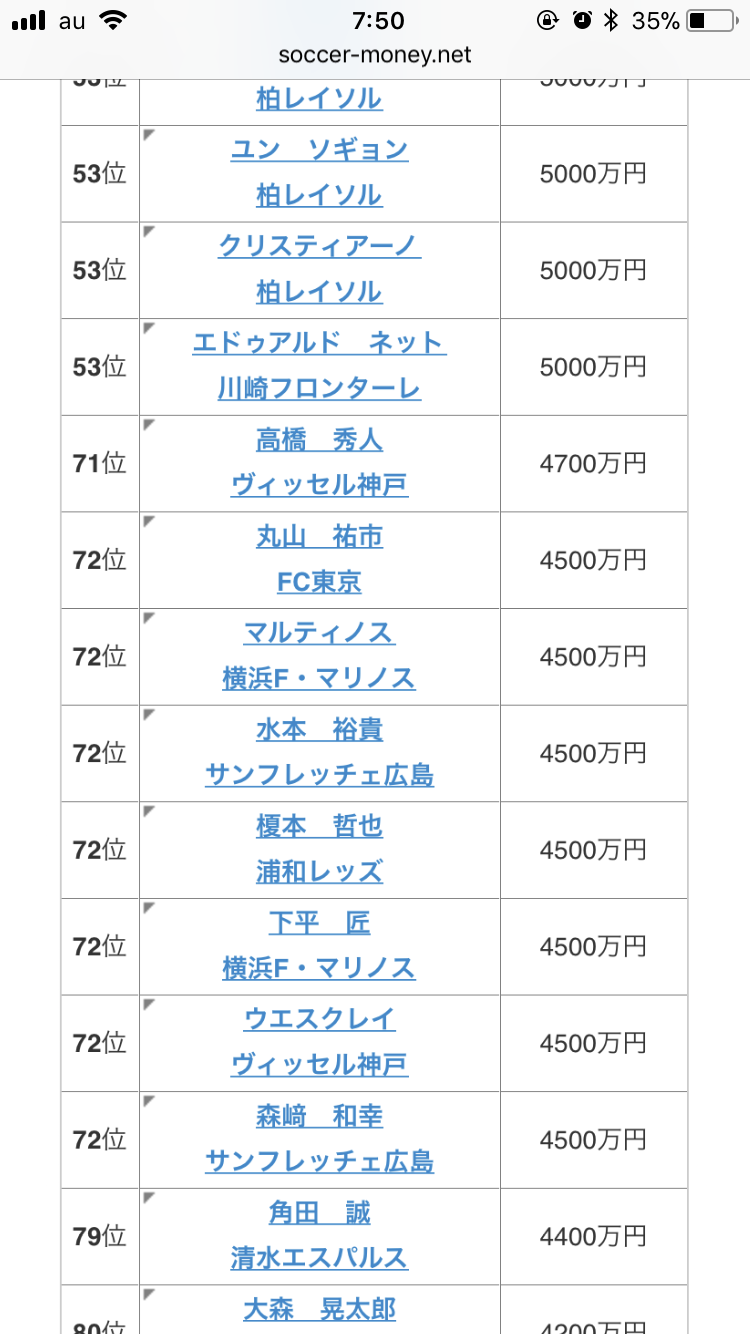Open player link エドゥアルド ネット
750x1334 pixels.
click(x=319, y=343)
